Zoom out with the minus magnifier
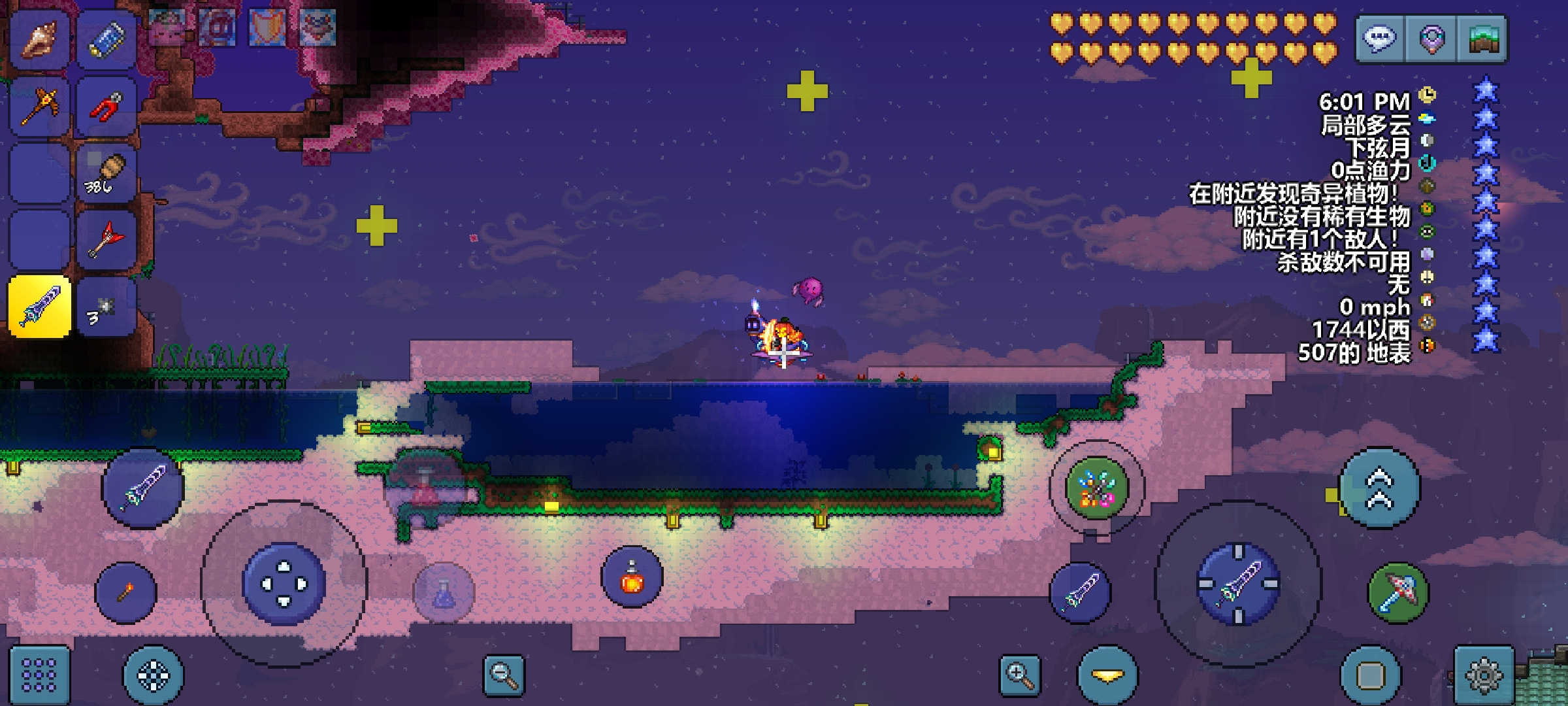This screenshot has width=1568, height=706. click(504, 675)
